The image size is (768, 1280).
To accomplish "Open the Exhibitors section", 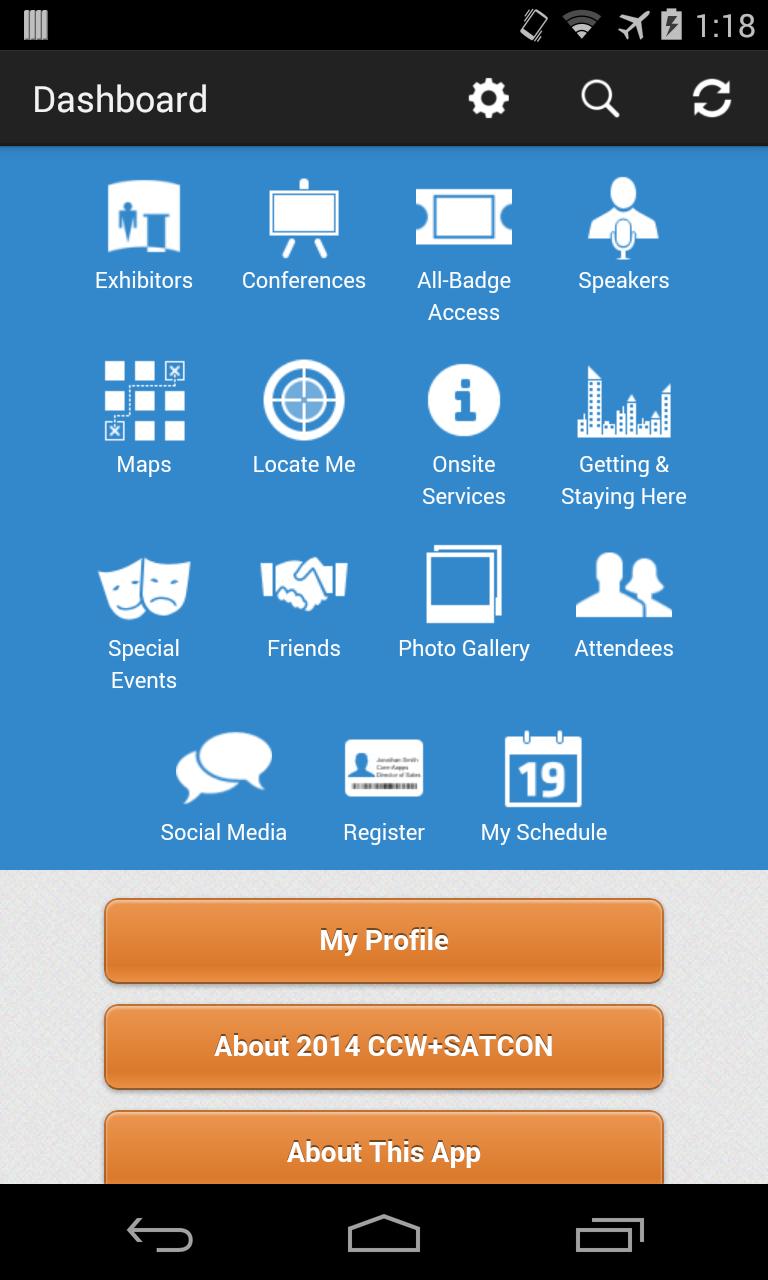I will (144, 235).
